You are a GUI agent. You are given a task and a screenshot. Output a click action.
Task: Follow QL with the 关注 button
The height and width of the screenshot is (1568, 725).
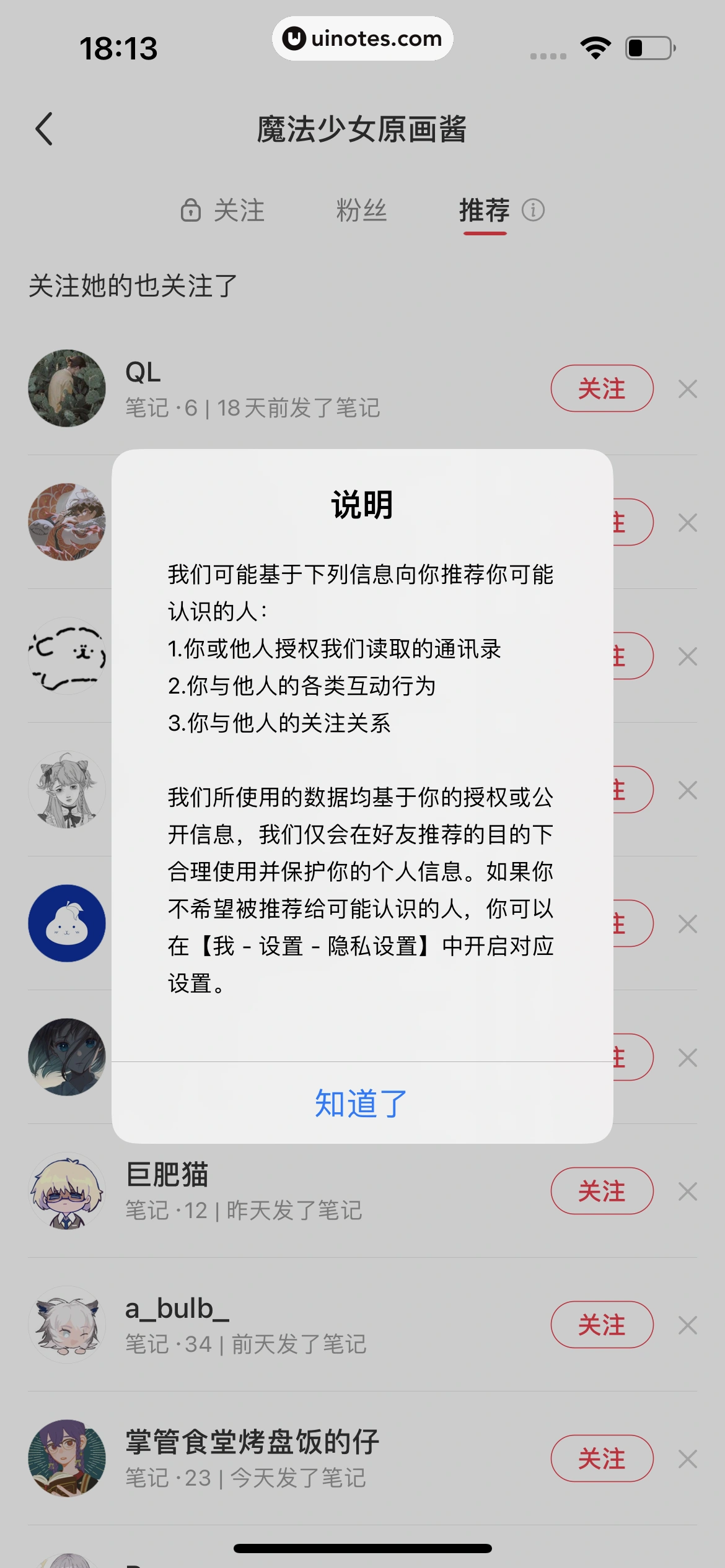click(x=602, y=388)
